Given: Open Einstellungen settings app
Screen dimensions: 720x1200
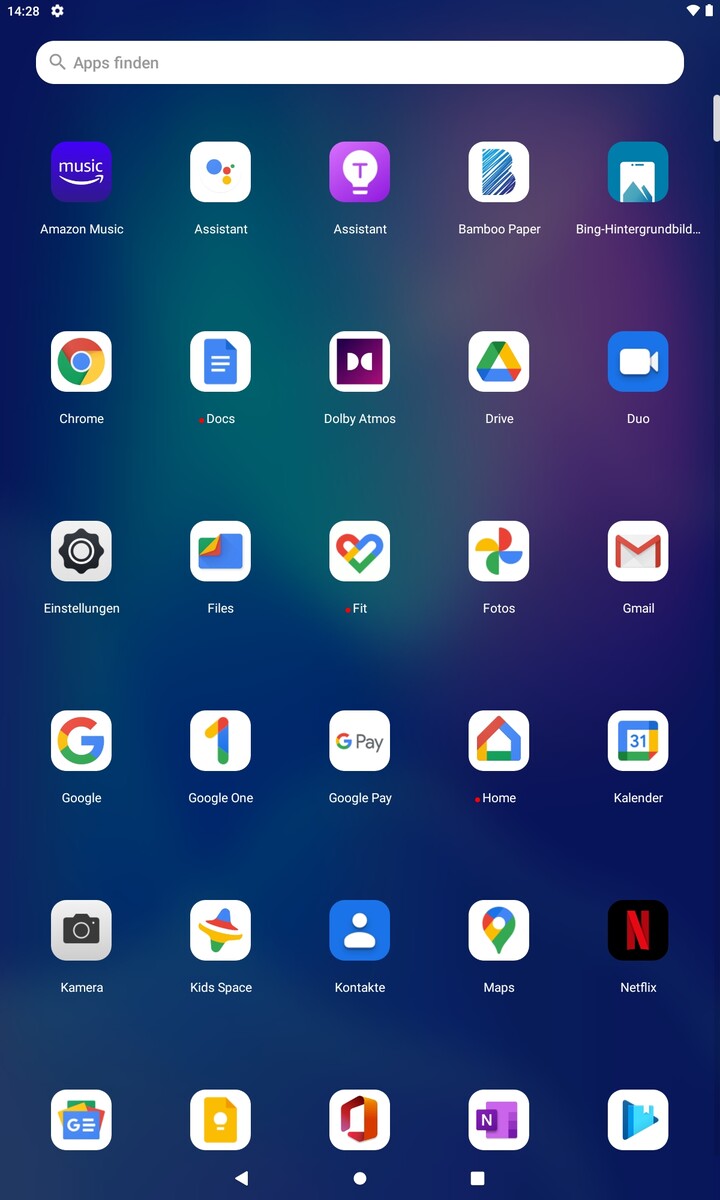Looking at the screenshot, I should pyautogui.click(x=81, y=552).
